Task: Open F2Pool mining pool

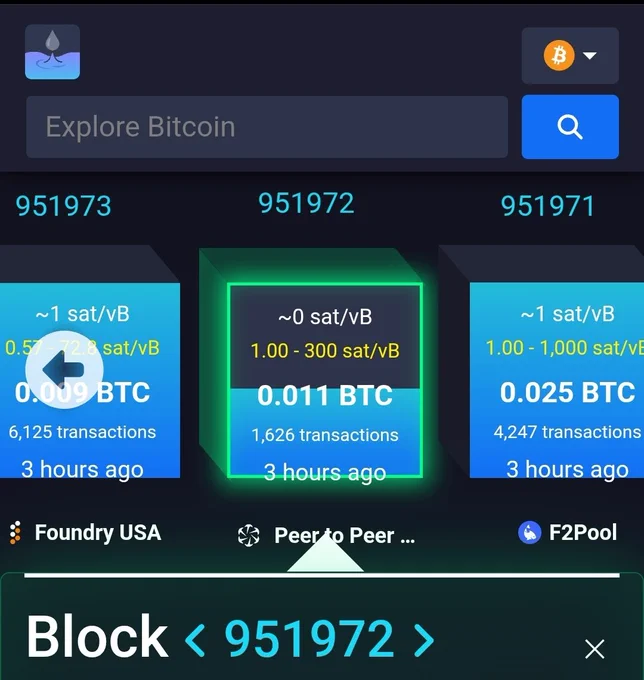Action: (567, 532)
